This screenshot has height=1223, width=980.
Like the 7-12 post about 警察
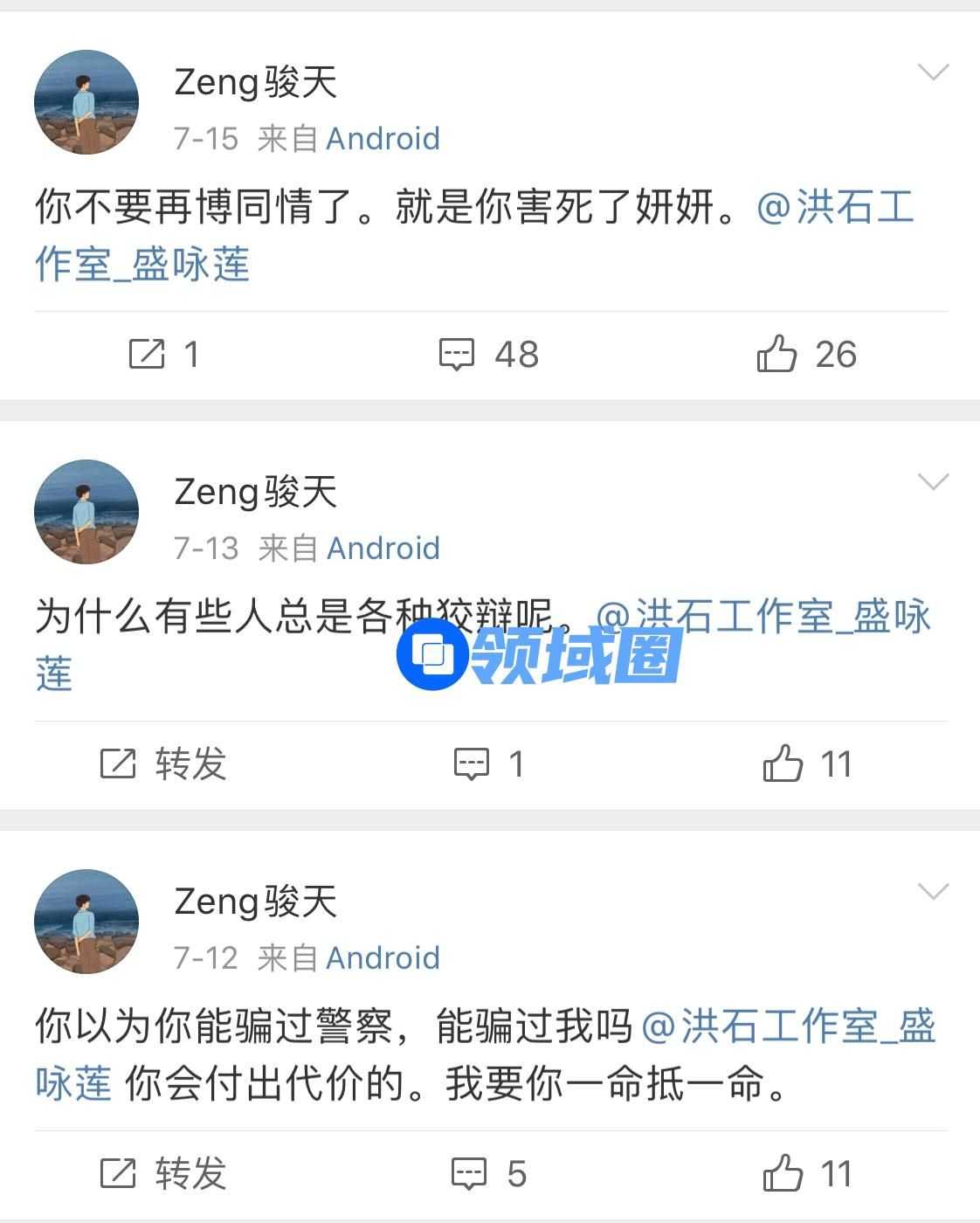pos(806,1174)
